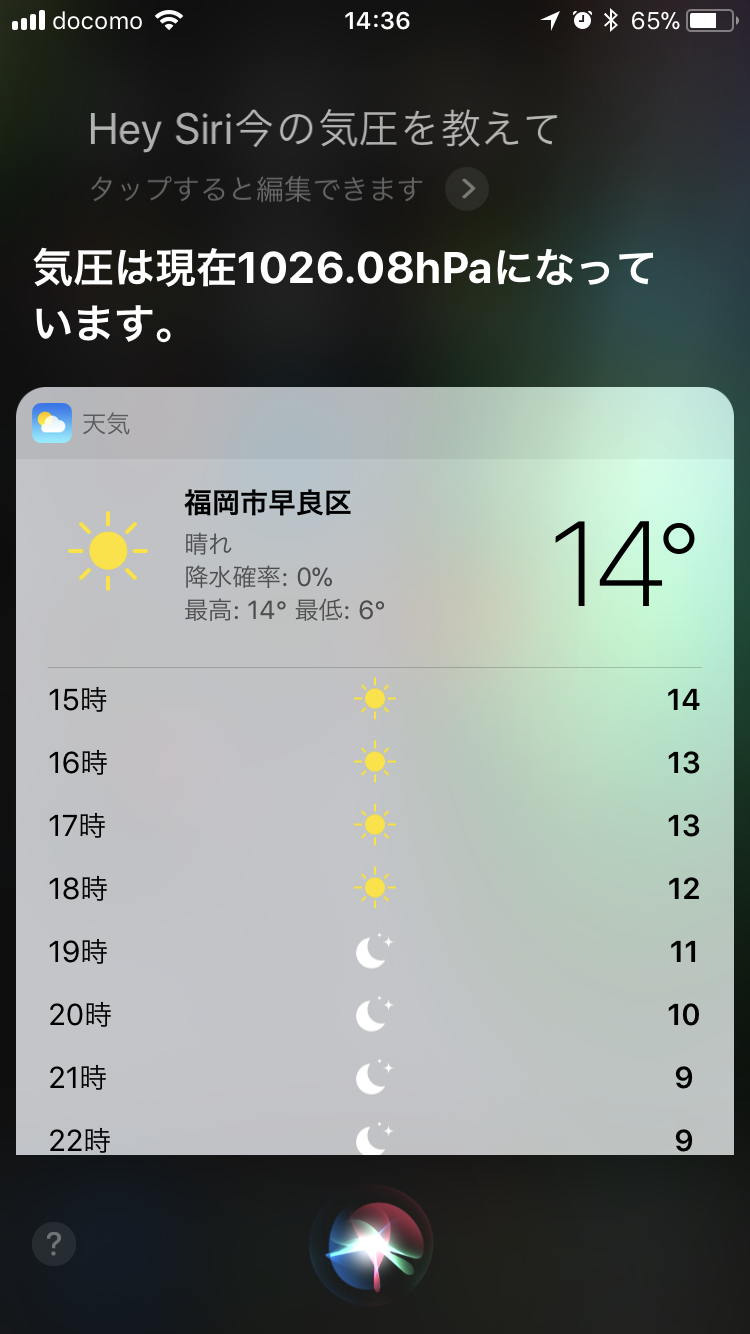Viewport: 750px width, 1334px height.
Task: Open the Siri help question mark
Action: 54,1244
